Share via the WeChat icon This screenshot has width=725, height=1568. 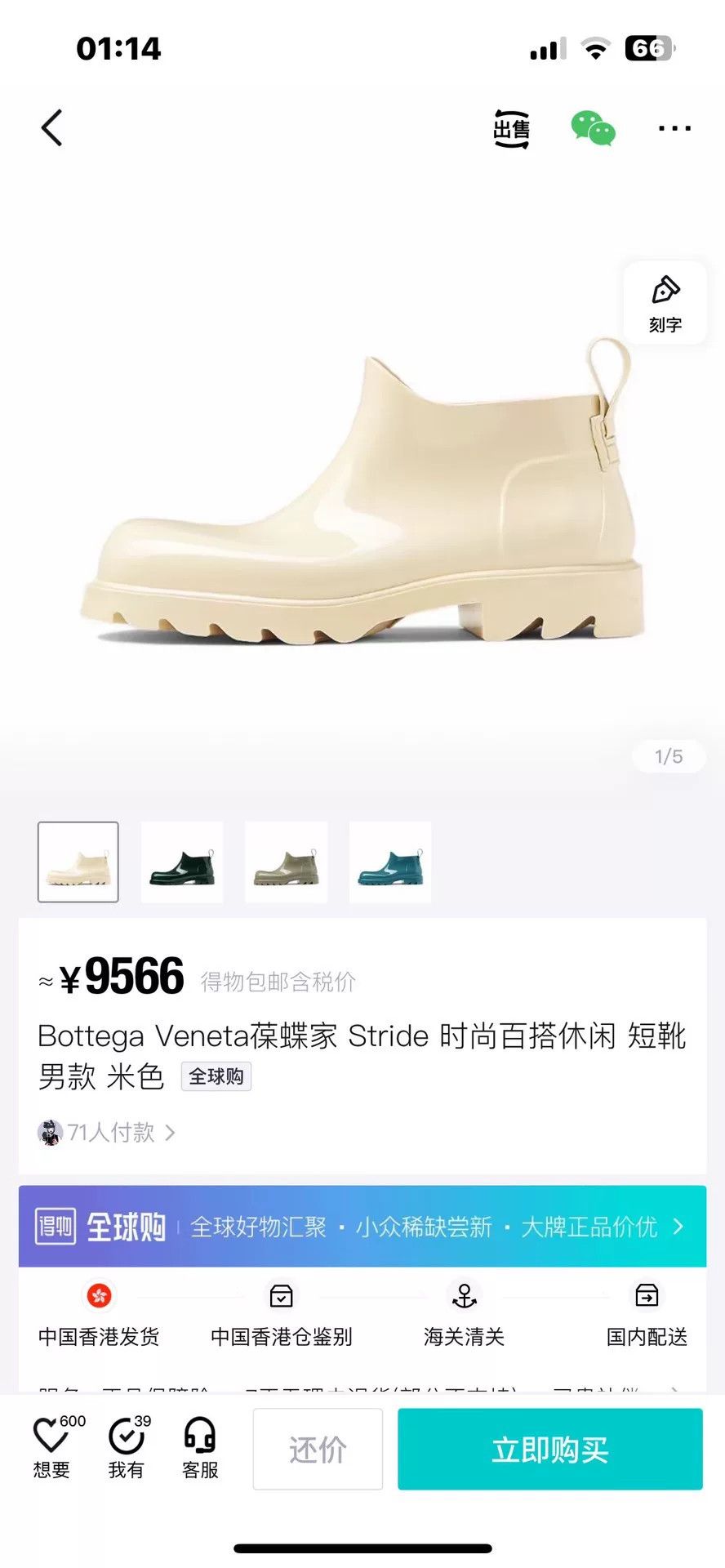[593, 129]
